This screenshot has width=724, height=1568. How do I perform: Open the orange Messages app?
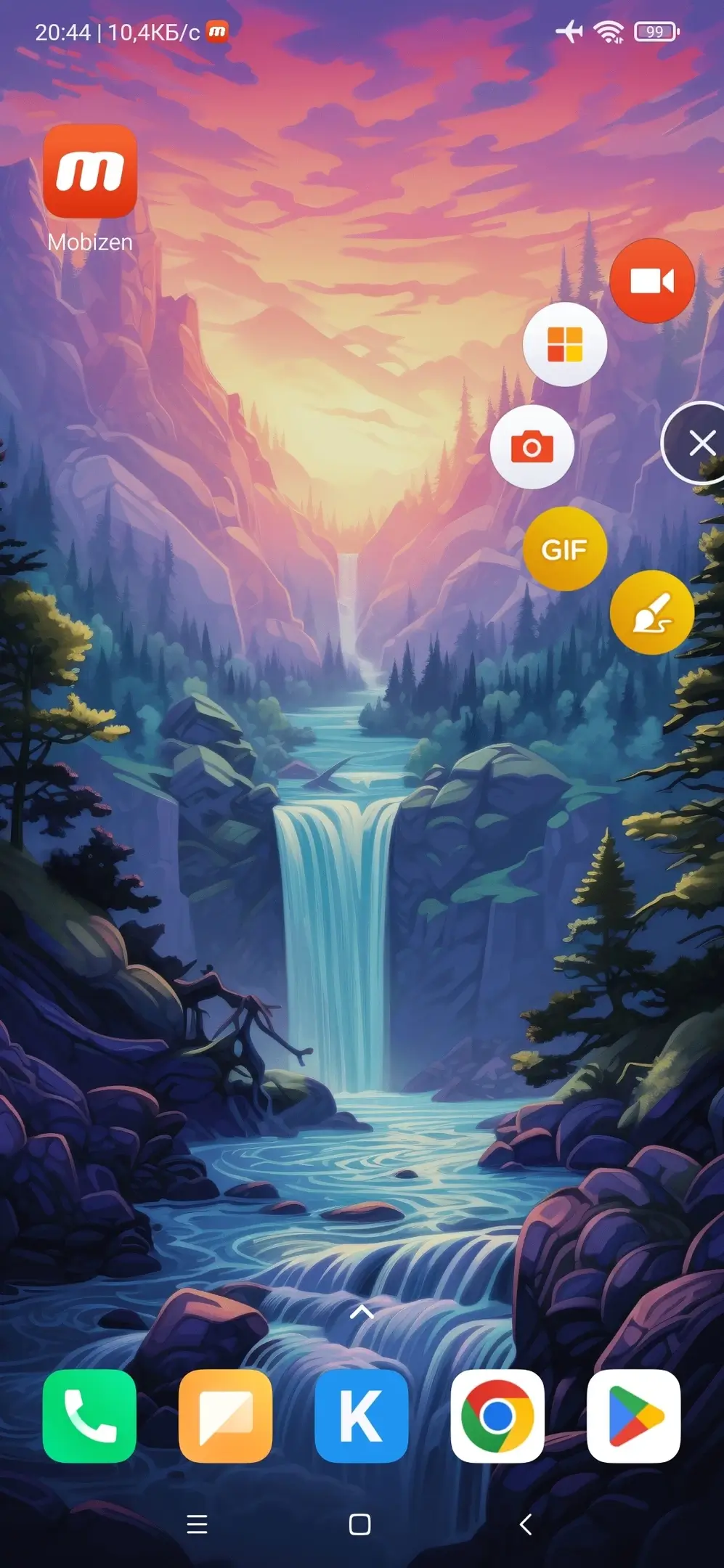[226, 1416]
